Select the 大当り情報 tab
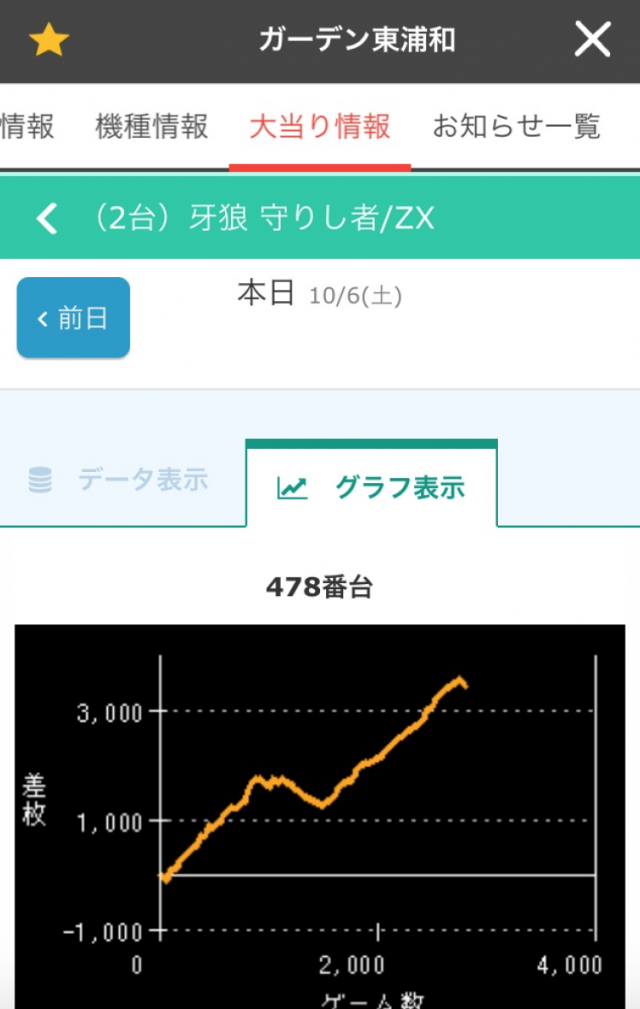Viewport: 640px width, 1009px height. (x=319, y=127)
